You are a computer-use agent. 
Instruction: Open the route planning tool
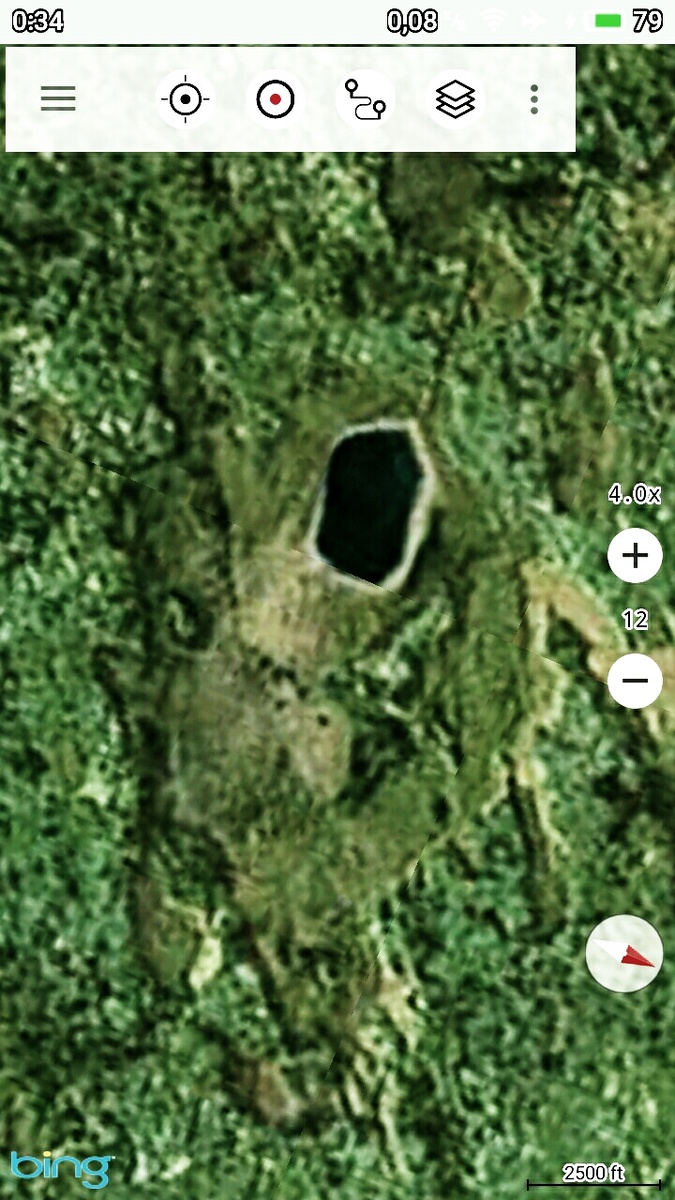(x=365, y=99)
